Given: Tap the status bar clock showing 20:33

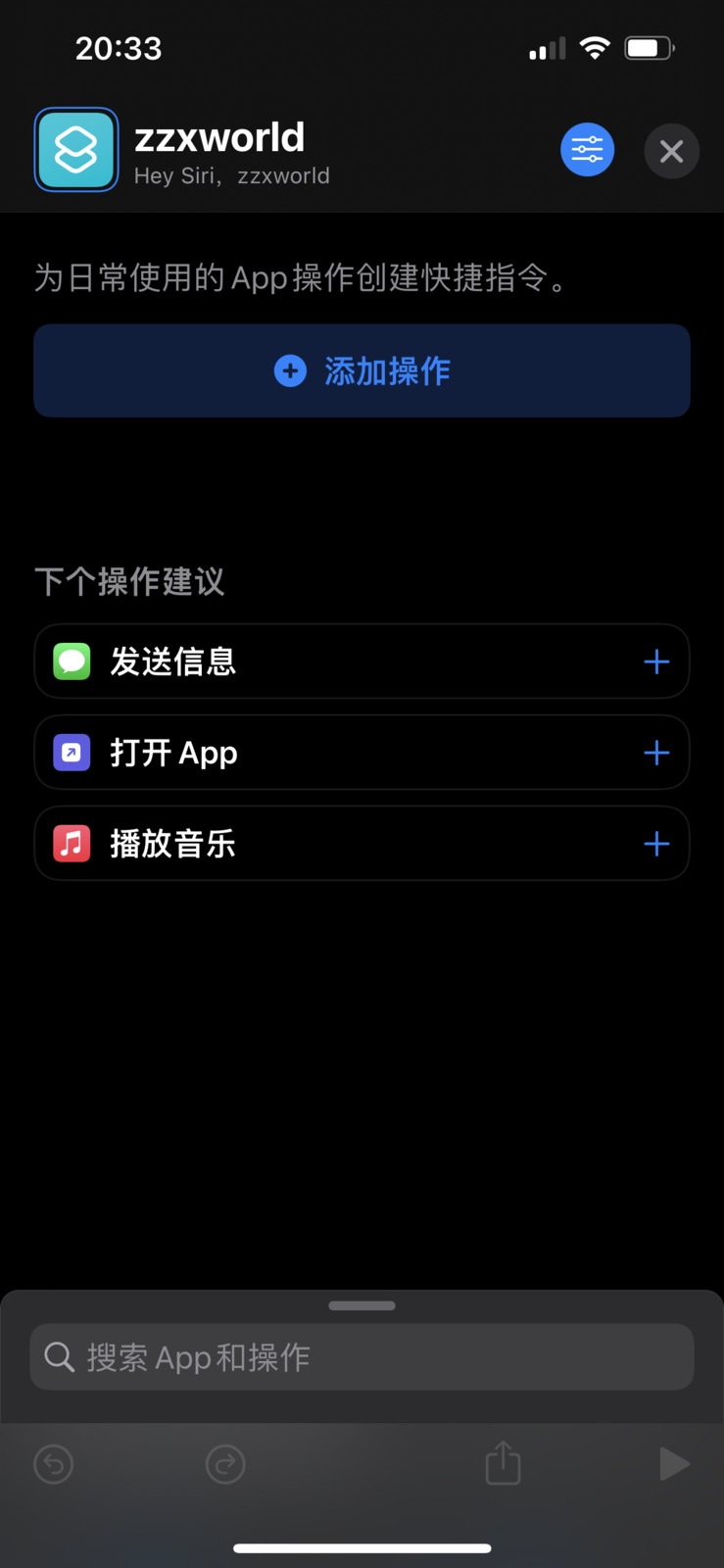Looking at the screenshot, I should tap(119, 48).
